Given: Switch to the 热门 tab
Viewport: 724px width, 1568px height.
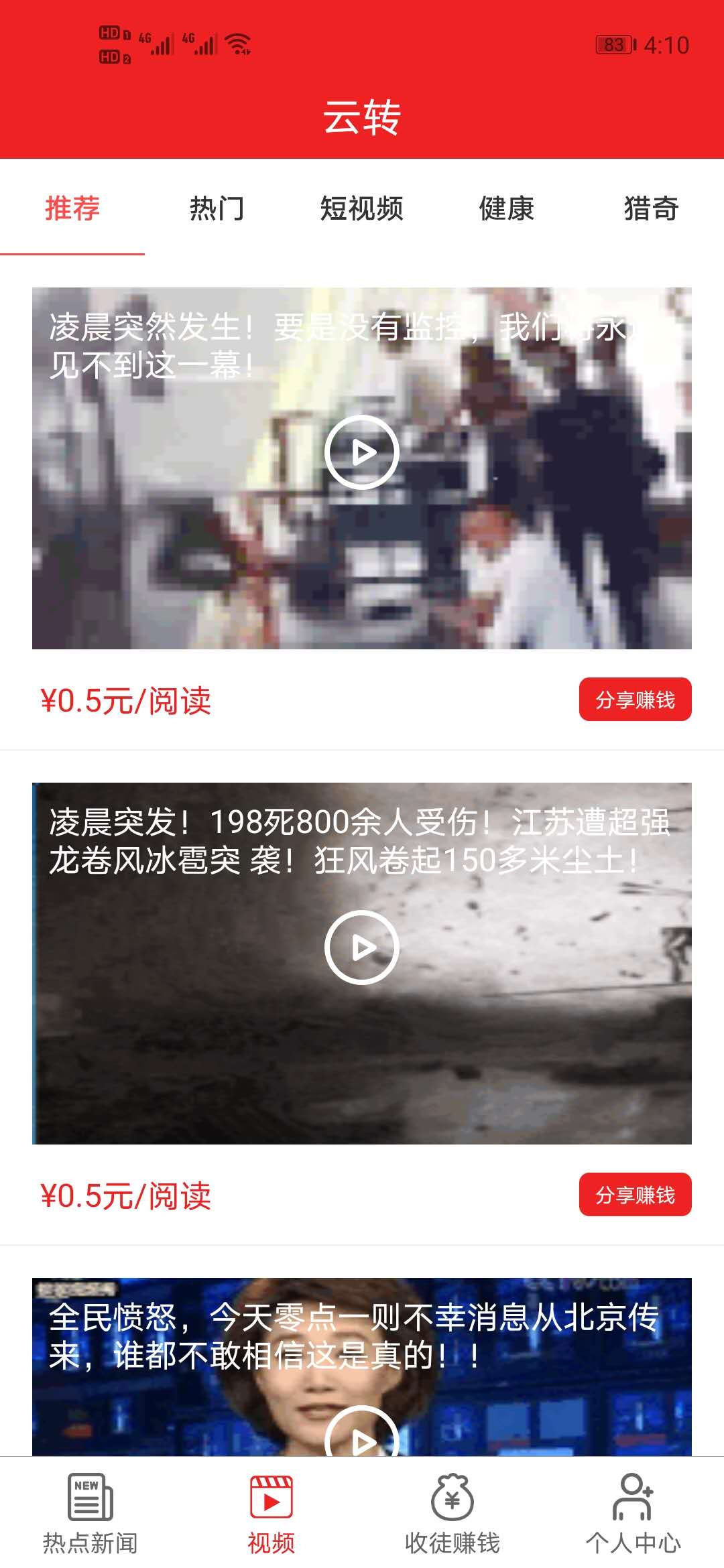Looking at the screenshot, I should tap(217, 208).
